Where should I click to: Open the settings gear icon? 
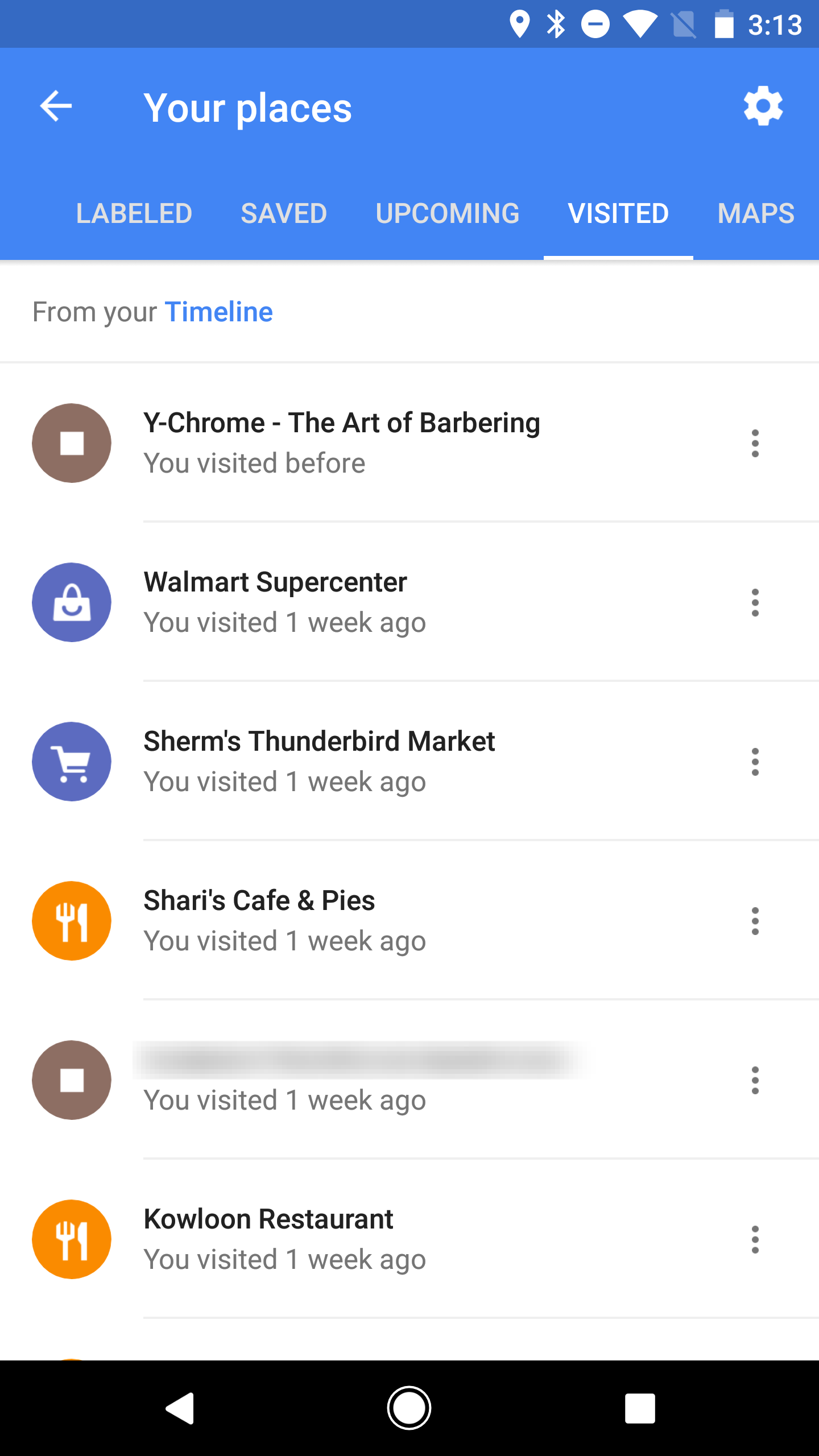pos(763,106)
